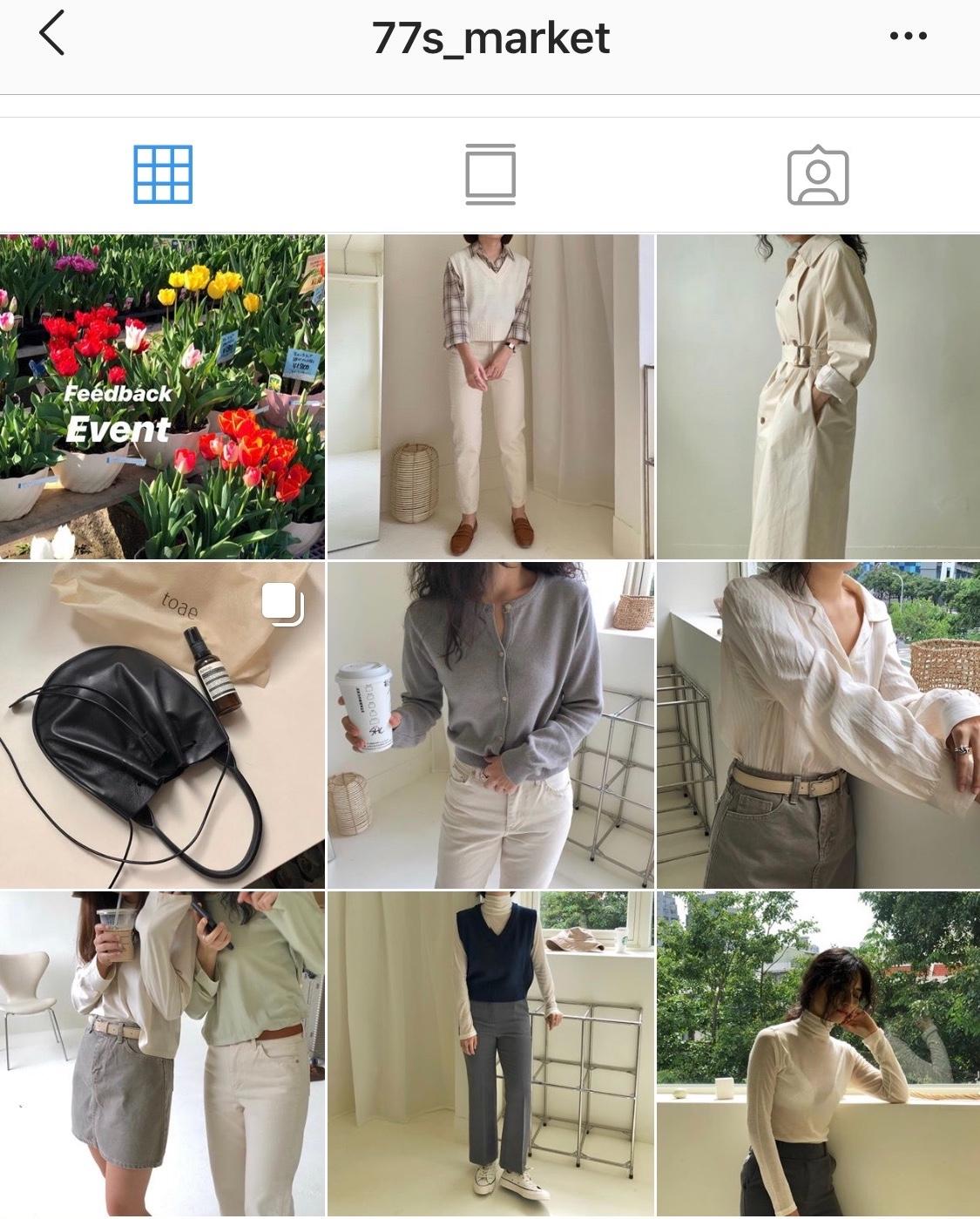Viewport: 980px width, 1219px height.
Task: Switch to the feed list view tab
Action: 490,174
